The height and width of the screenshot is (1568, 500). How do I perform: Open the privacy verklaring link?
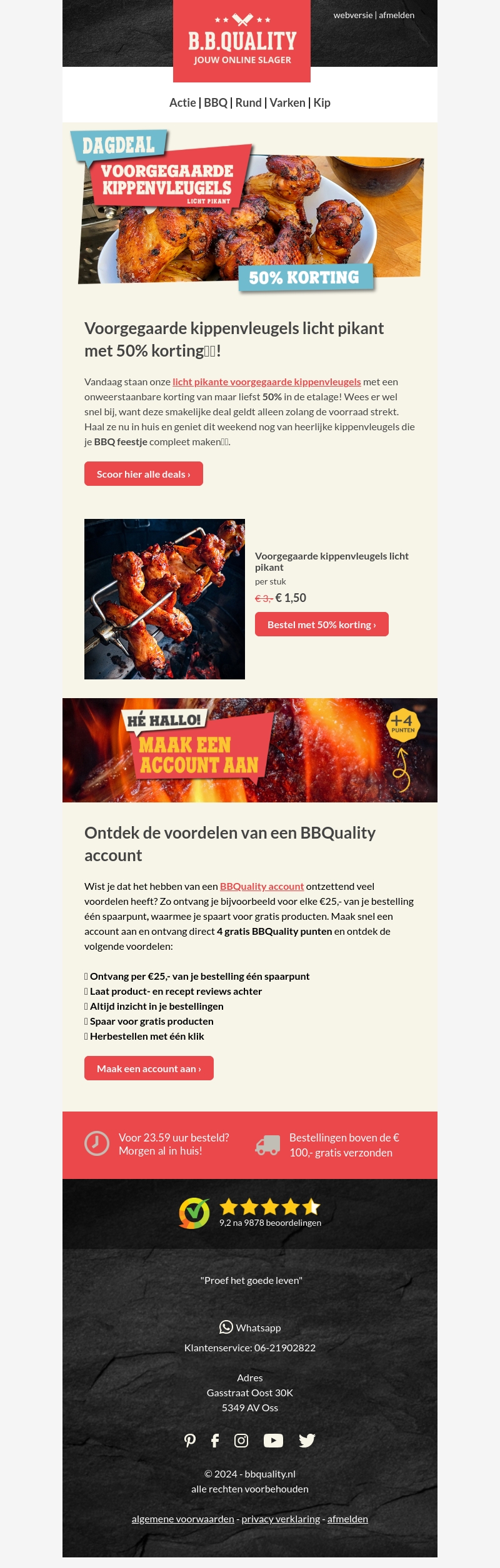coord(281,1519)
